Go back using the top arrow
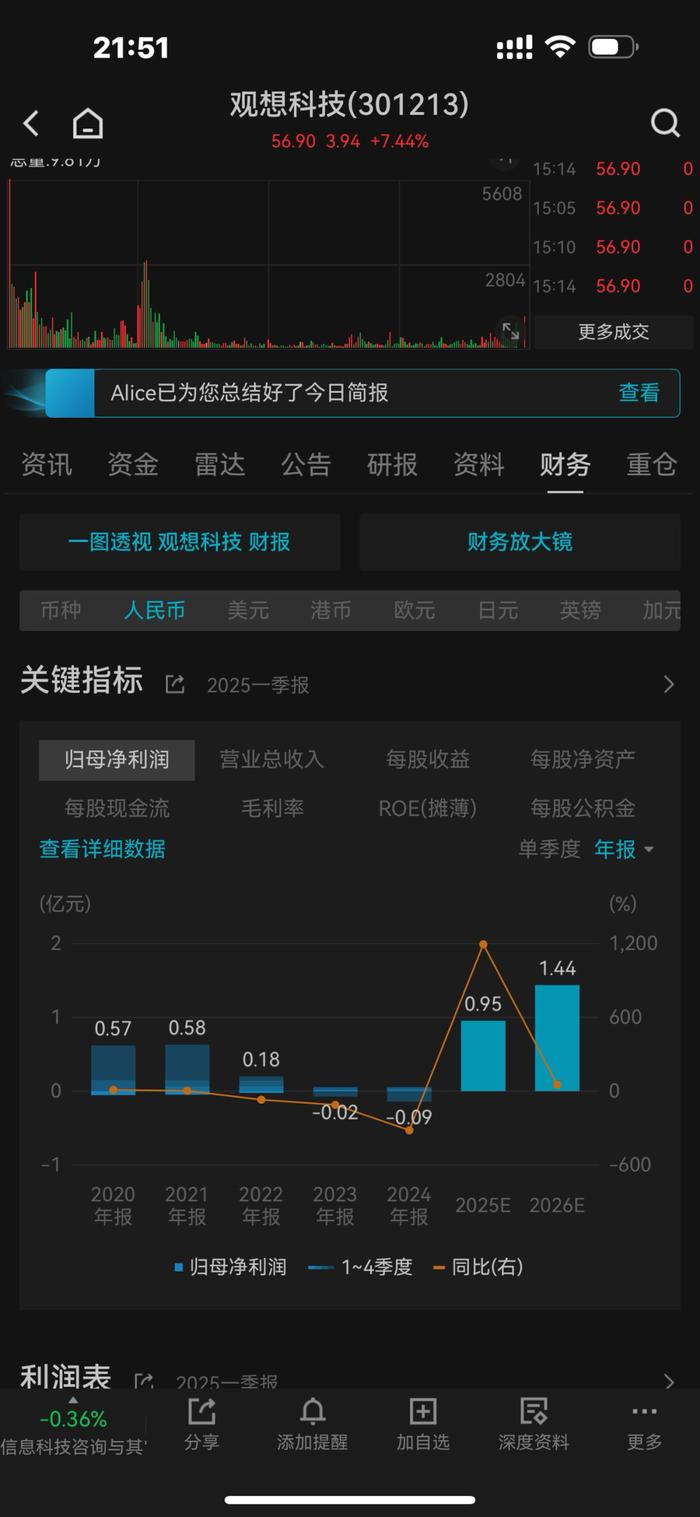Screen dimensions: 700x1517 tap(31, 124)
